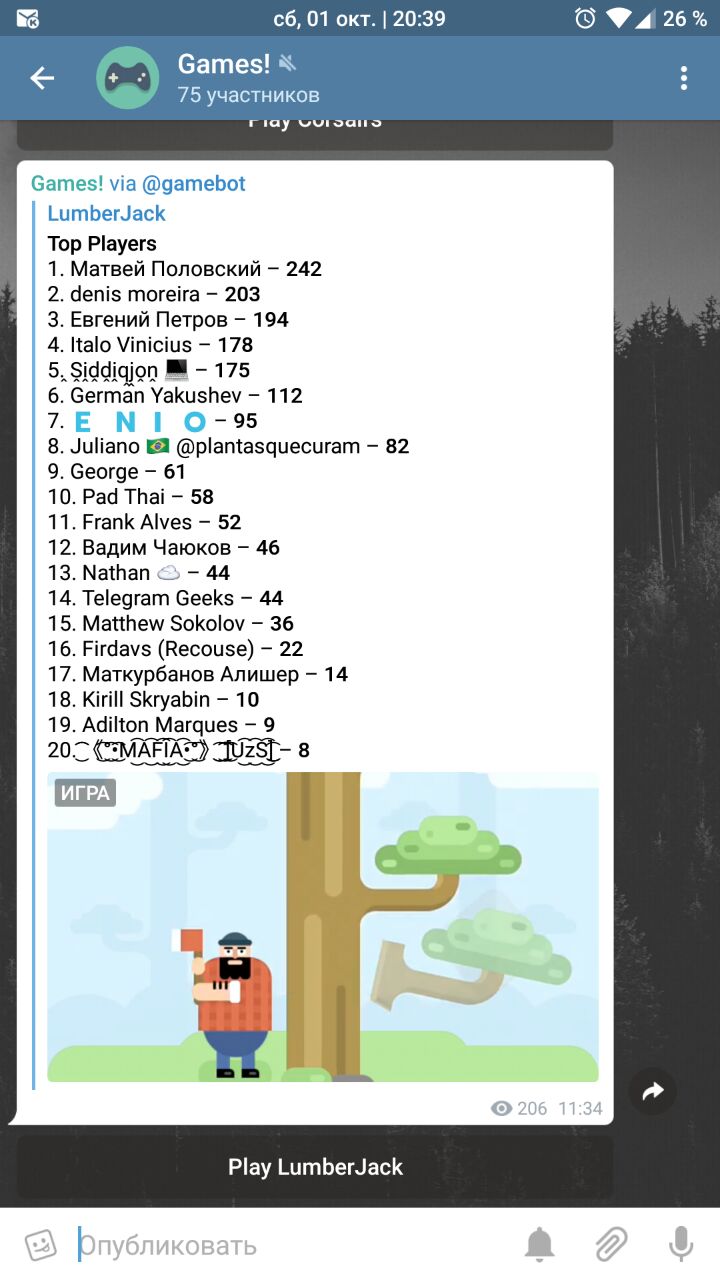Open Games! channel info header
This screenshot has width=720, height=1280.
coord(250,78)
